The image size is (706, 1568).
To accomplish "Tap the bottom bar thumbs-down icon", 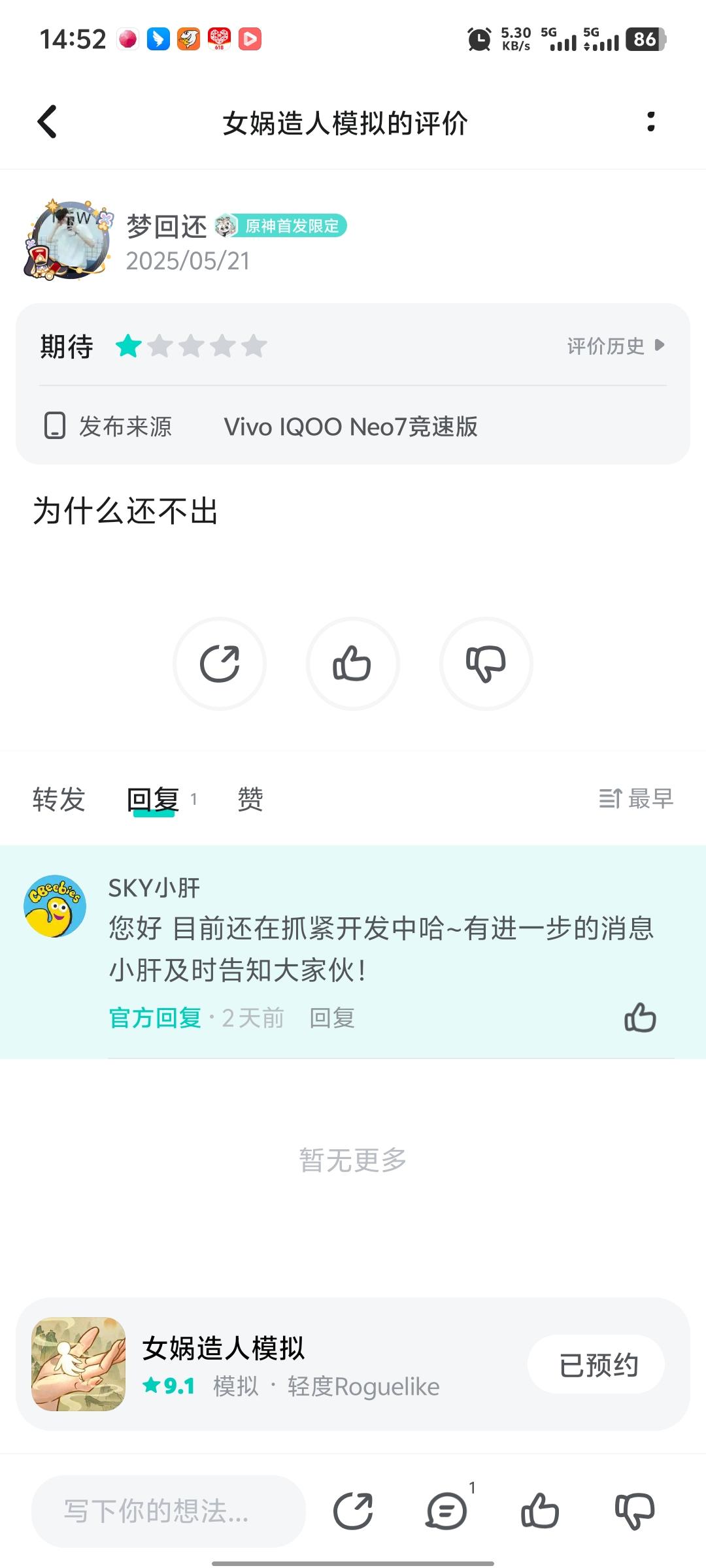I will tap(634, 1511).
